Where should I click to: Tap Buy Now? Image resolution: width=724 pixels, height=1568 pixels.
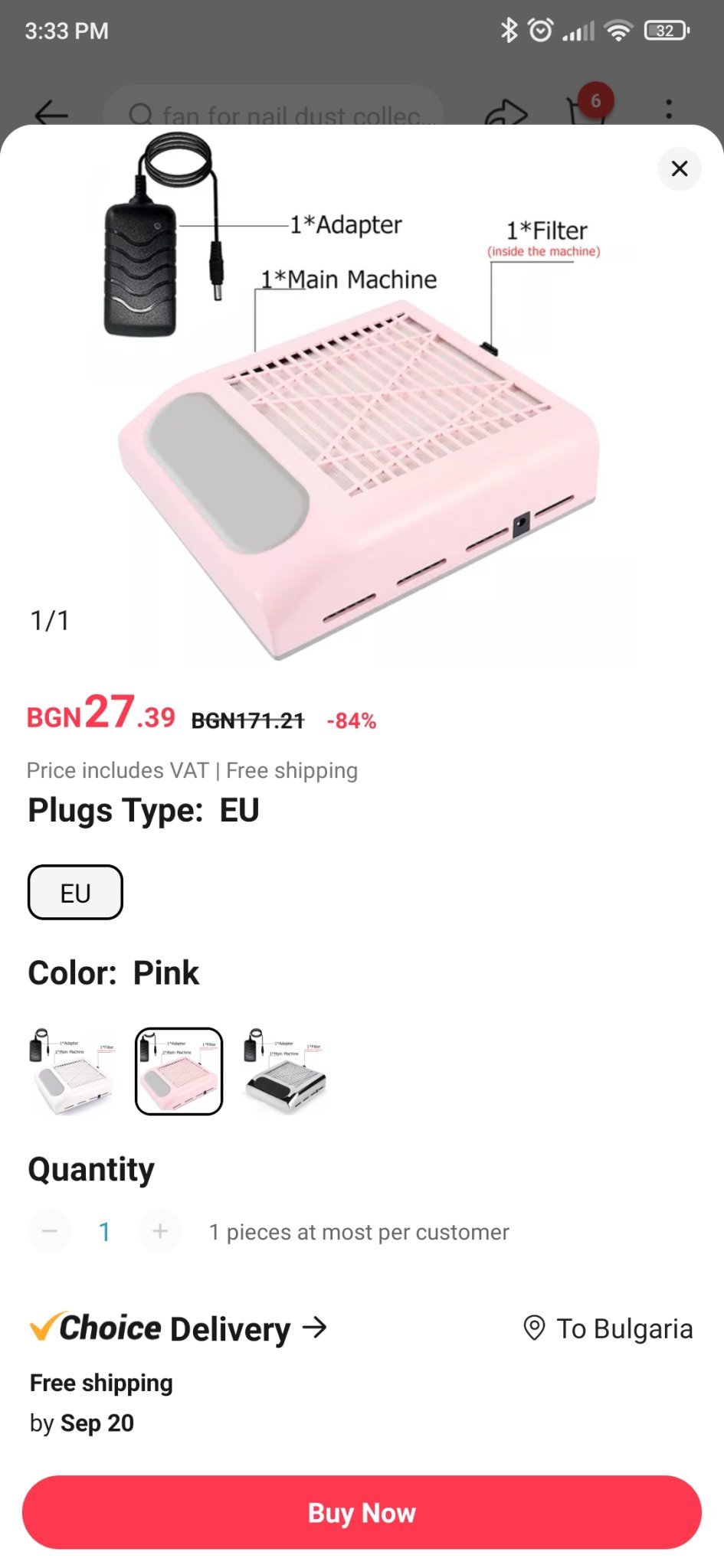[x=362, y=1512]
